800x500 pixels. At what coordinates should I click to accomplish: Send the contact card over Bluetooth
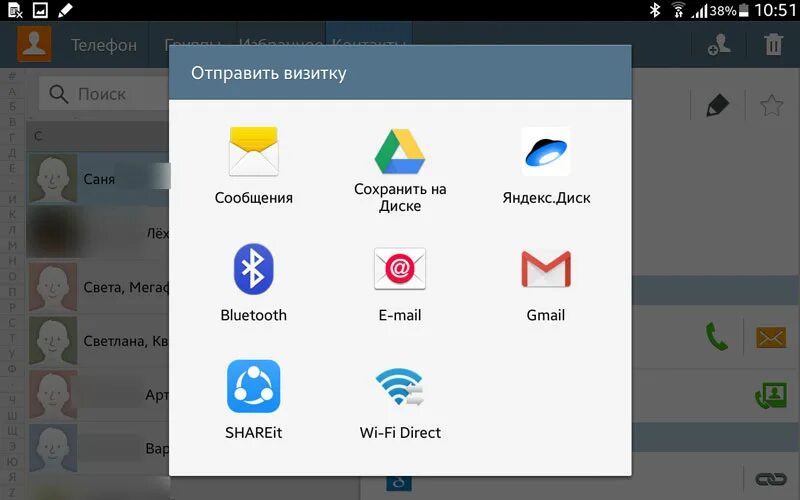click(x=254, y=283)
